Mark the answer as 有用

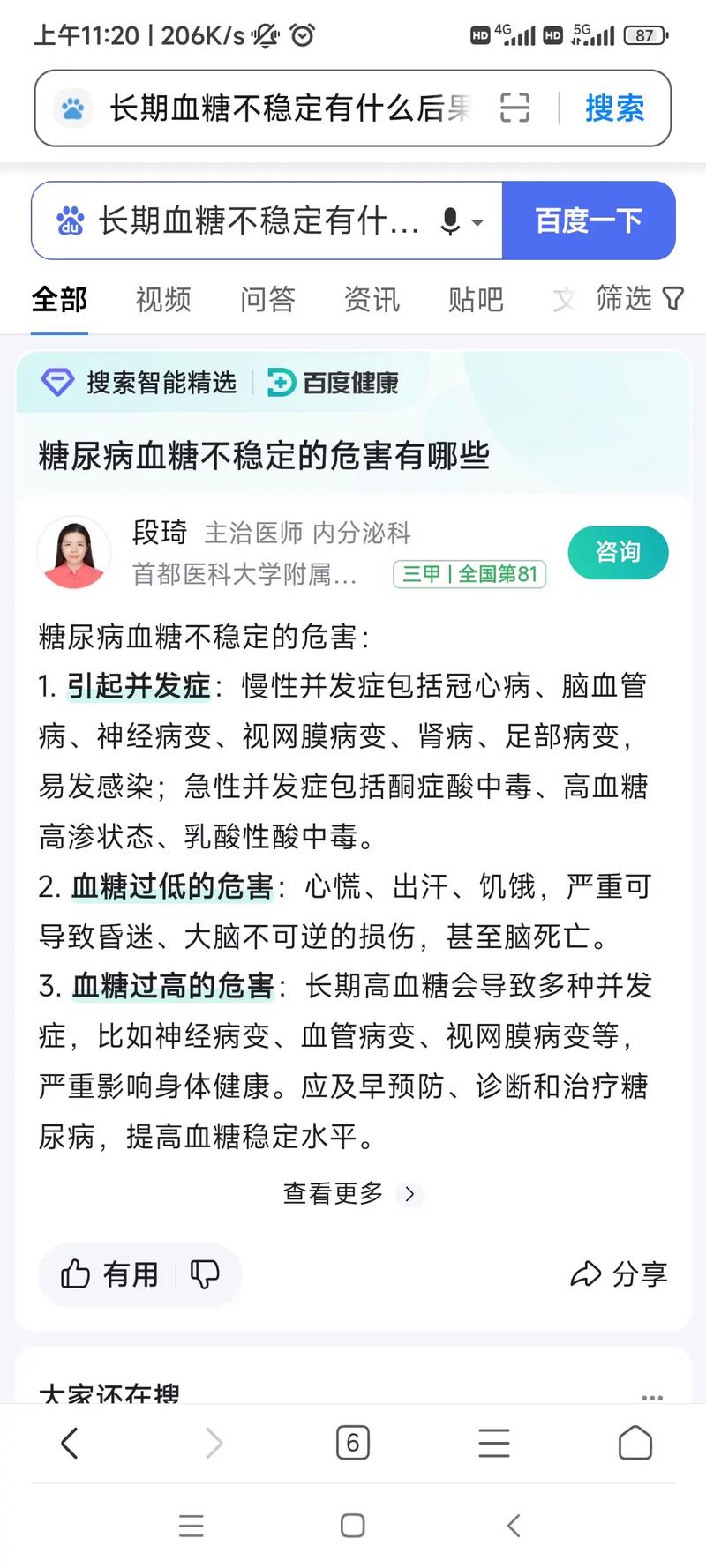point(109,1274)
